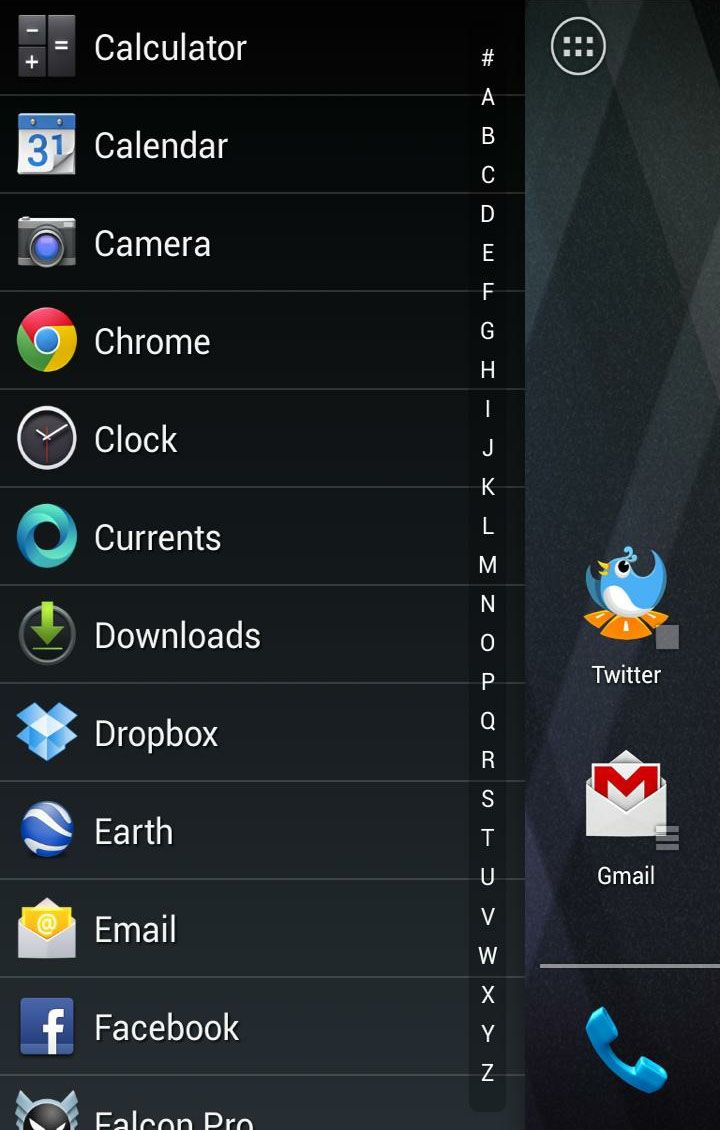Jump to letter G in index
The height and width of the screenshot is (1130, 720).
coord(487,331)
